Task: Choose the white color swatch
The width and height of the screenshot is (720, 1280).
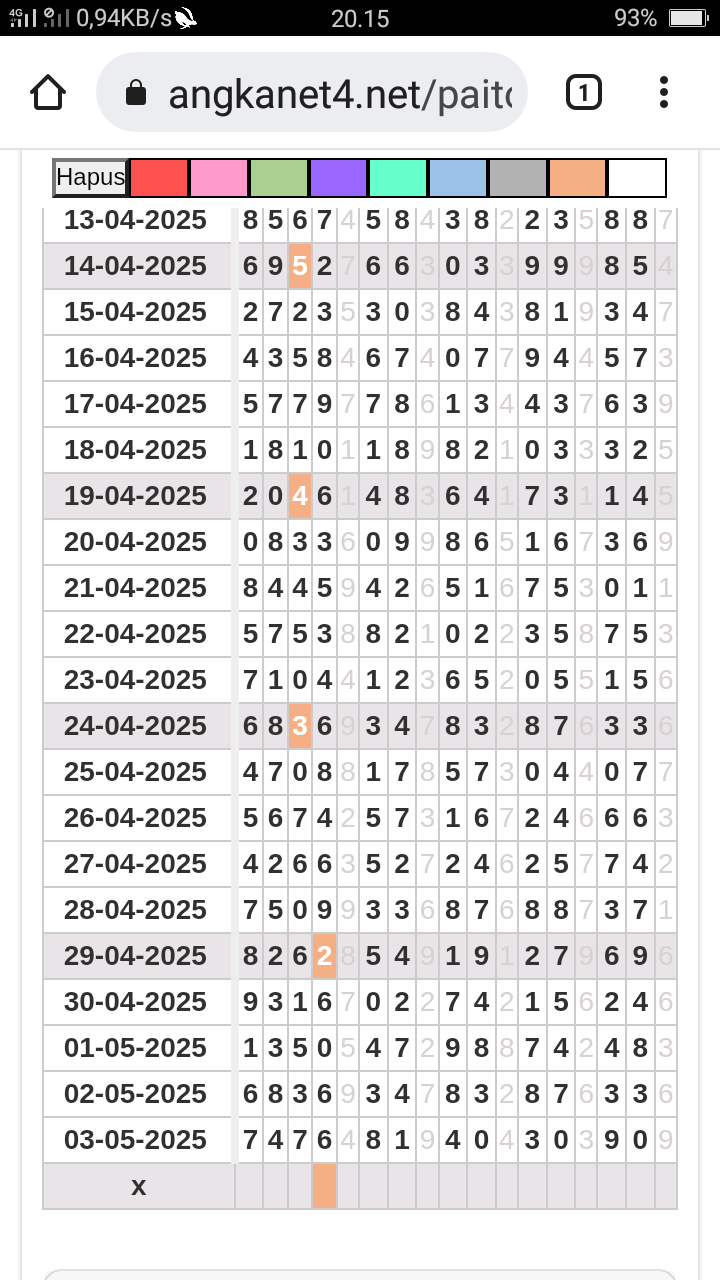Action: (x=637, y=178)
